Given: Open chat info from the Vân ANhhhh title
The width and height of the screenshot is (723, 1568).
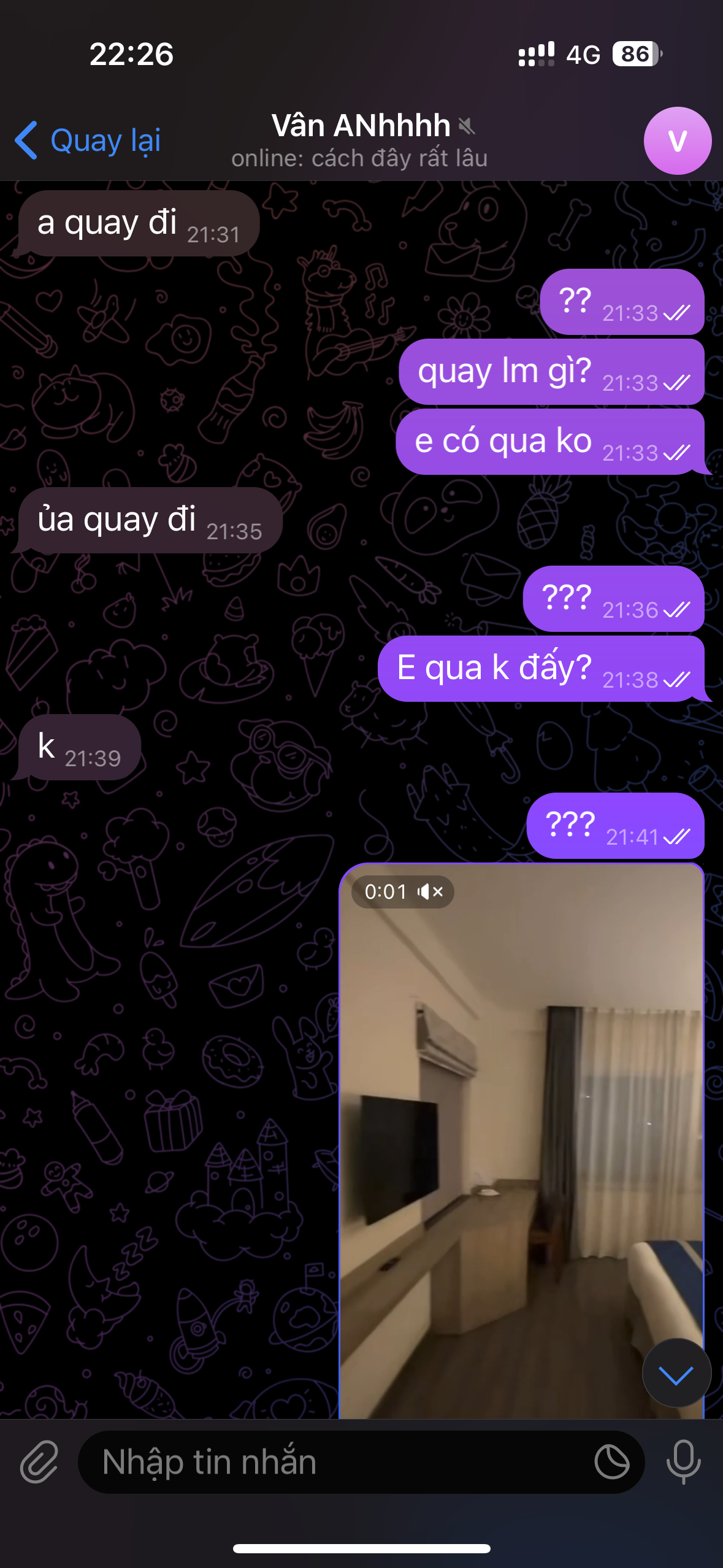Looking at the screenshot, I should point(361,127).
